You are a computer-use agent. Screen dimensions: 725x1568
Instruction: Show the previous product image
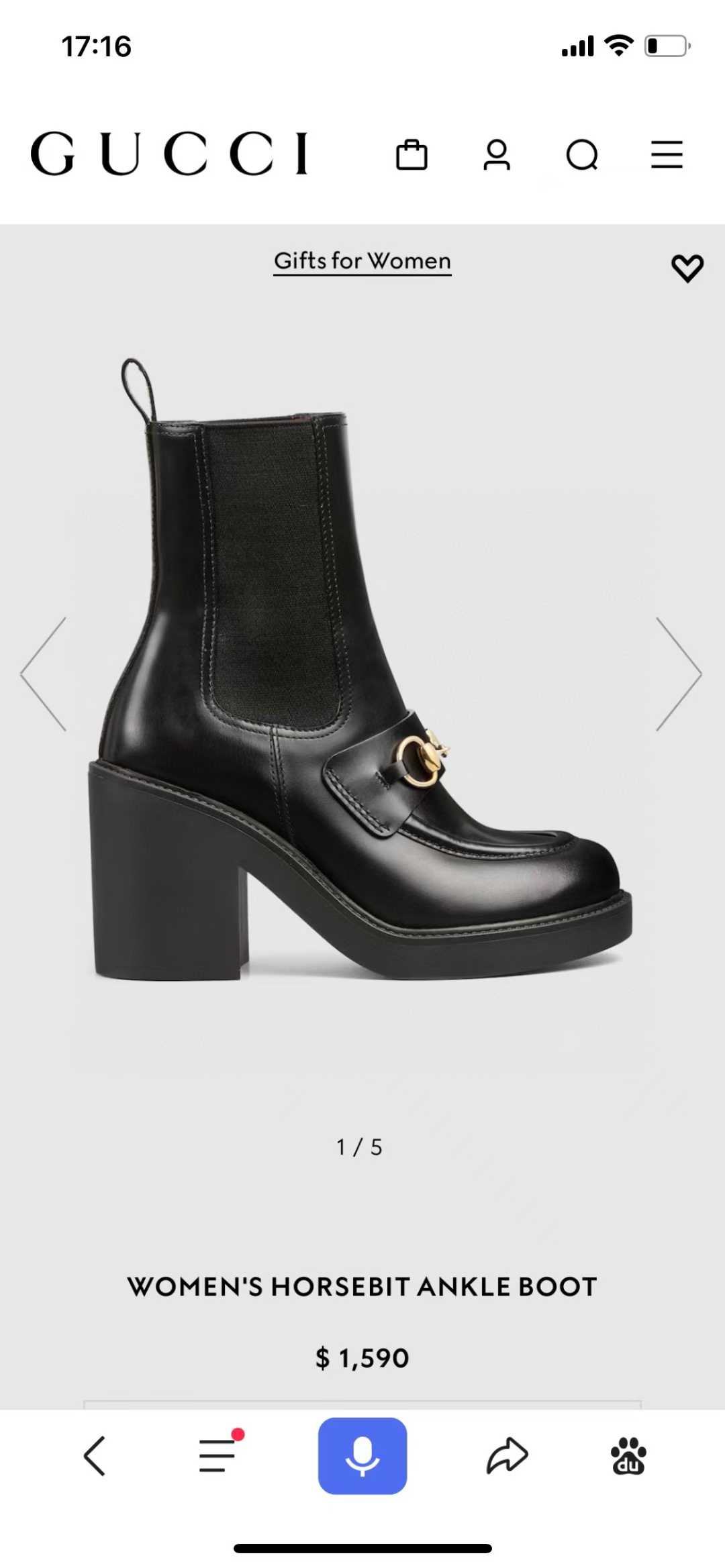[x=44, y=674]
